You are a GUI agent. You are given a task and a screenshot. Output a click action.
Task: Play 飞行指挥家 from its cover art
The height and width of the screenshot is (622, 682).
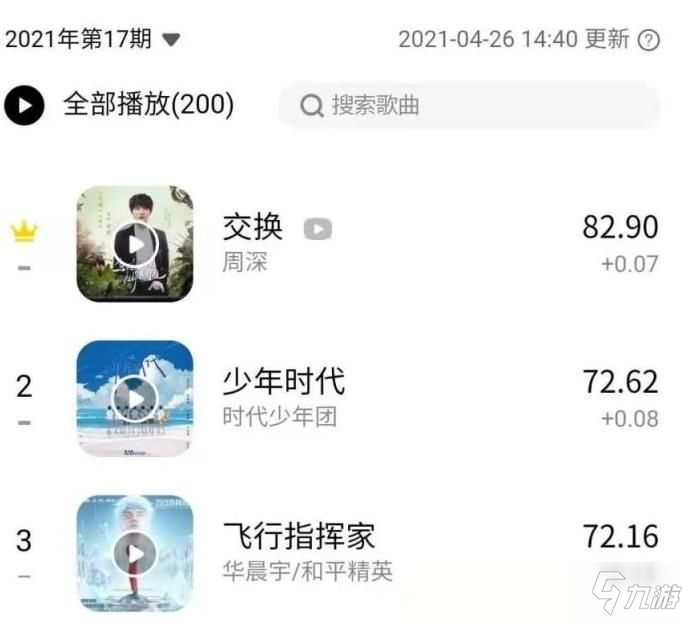tap(135, 552)
